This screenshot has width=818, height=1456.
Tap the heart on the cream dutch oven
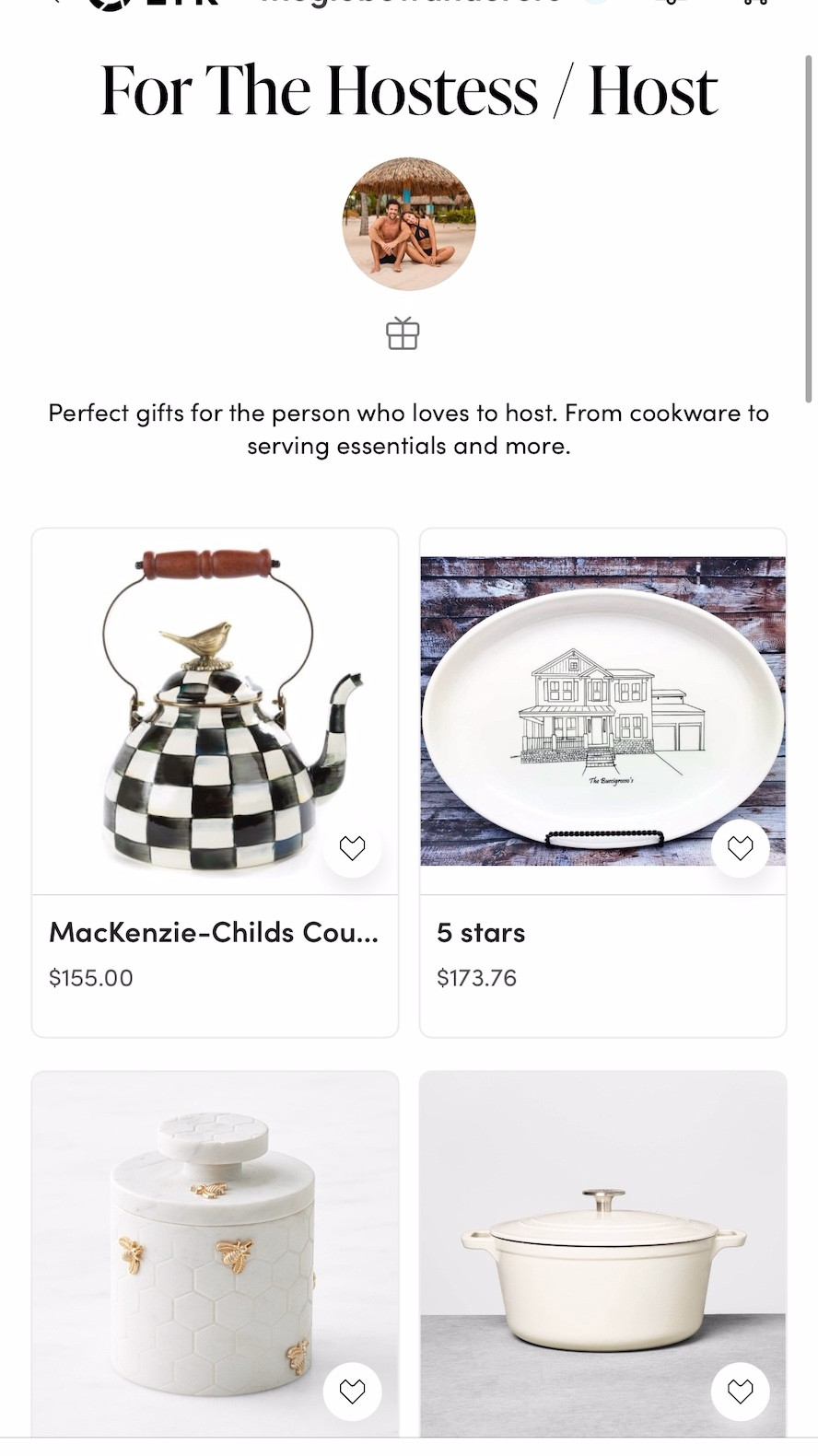(740, 1392)
